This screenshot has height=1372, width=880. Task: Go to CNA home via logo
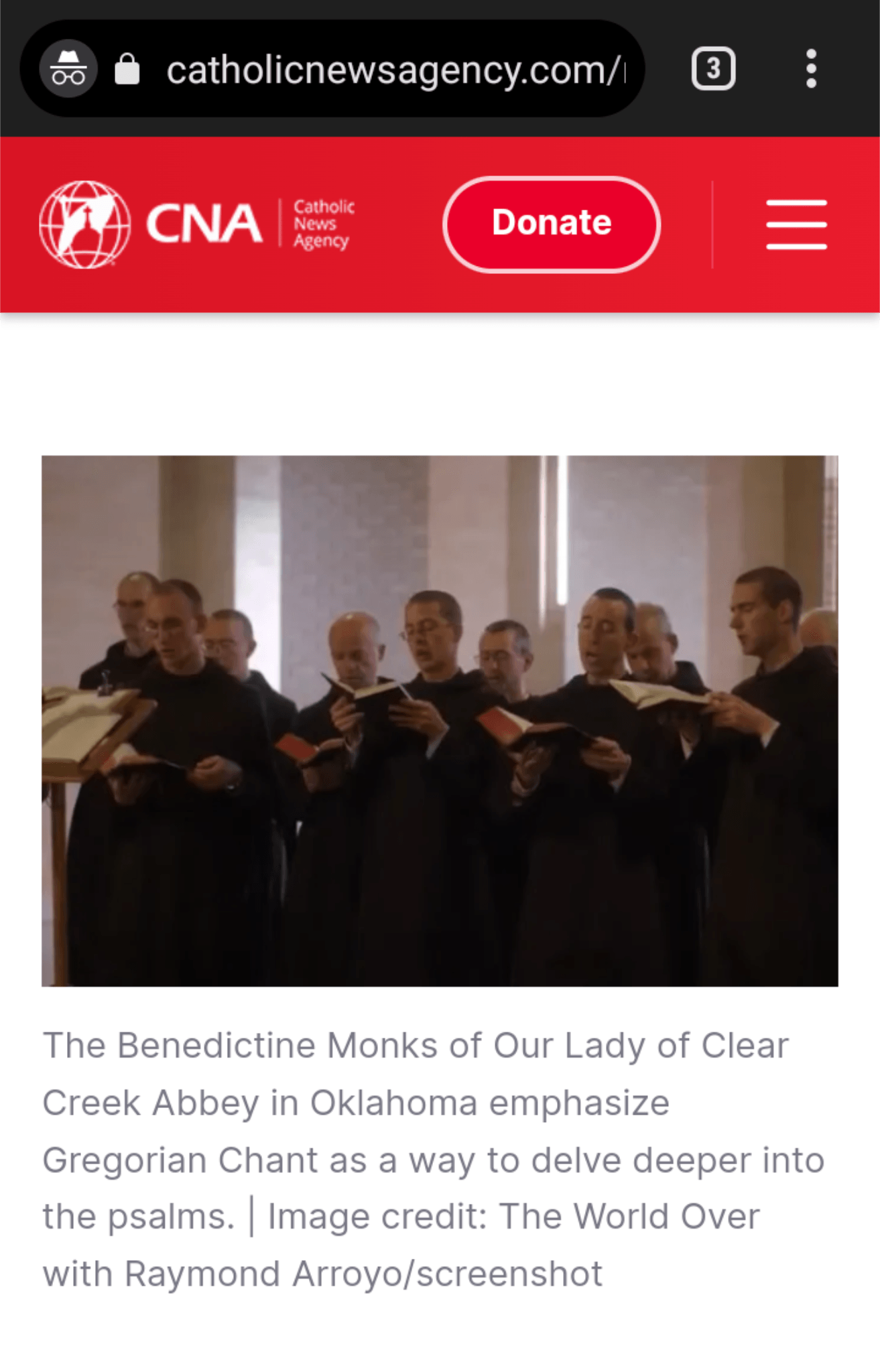(x=196, y=224)
